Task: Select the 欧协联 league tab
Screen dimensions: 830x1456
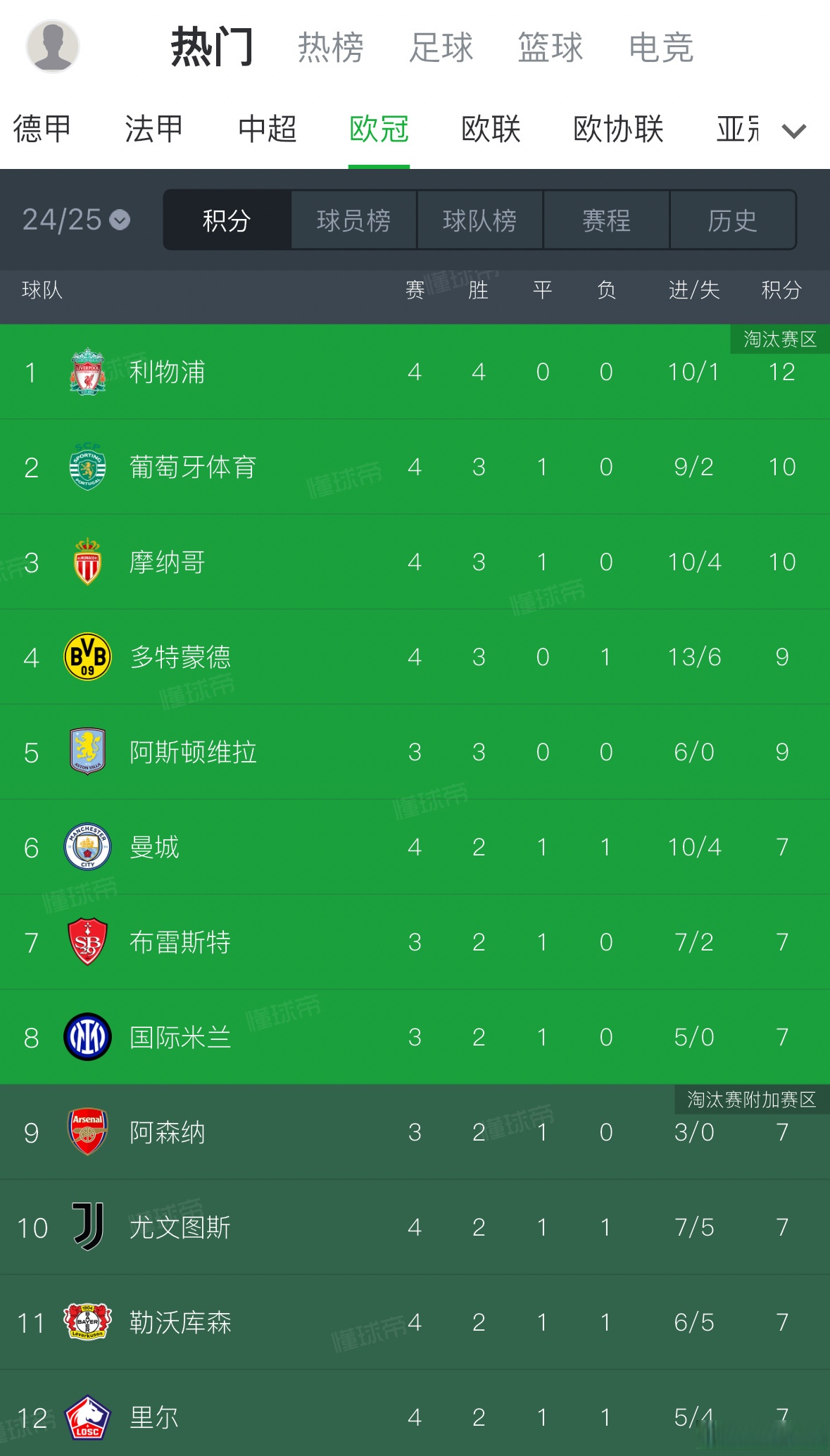Action: pyautogui.click(x=618, y=130)
